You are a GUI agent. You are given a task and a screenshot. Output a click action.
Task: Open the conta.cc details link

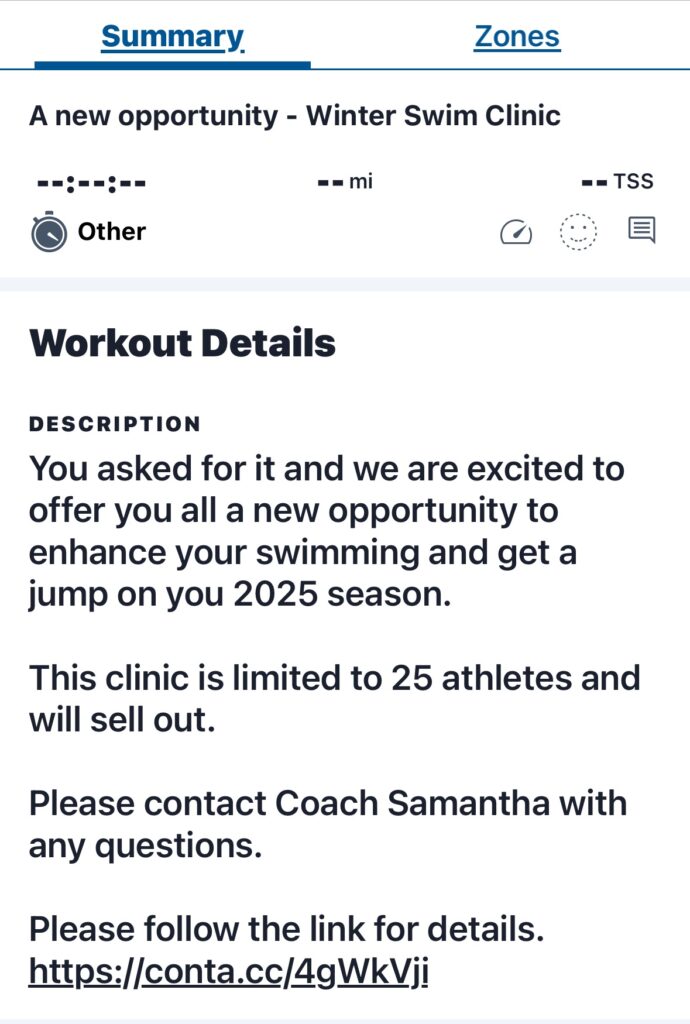(x=228, y=971)
